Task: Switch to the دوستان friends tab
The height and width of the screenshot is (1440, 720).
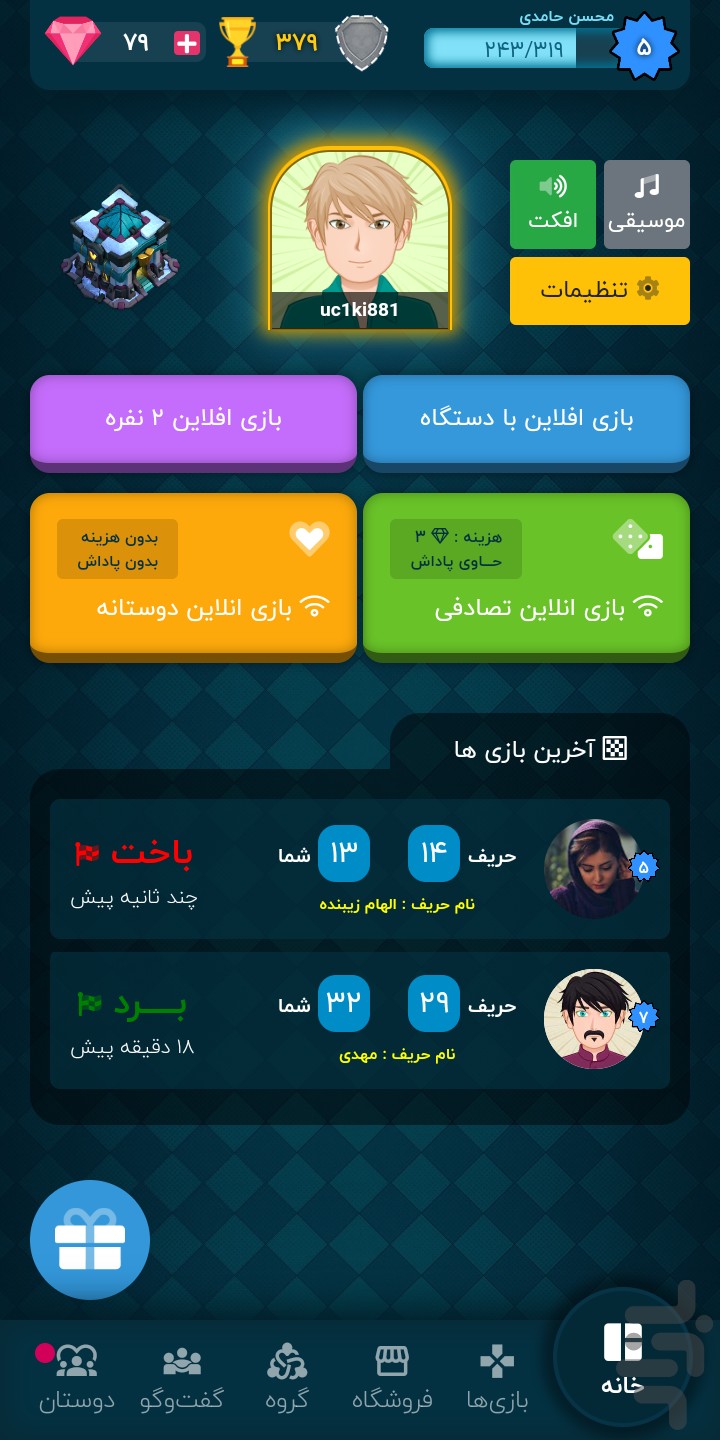Action: [x=77, y=1378]
